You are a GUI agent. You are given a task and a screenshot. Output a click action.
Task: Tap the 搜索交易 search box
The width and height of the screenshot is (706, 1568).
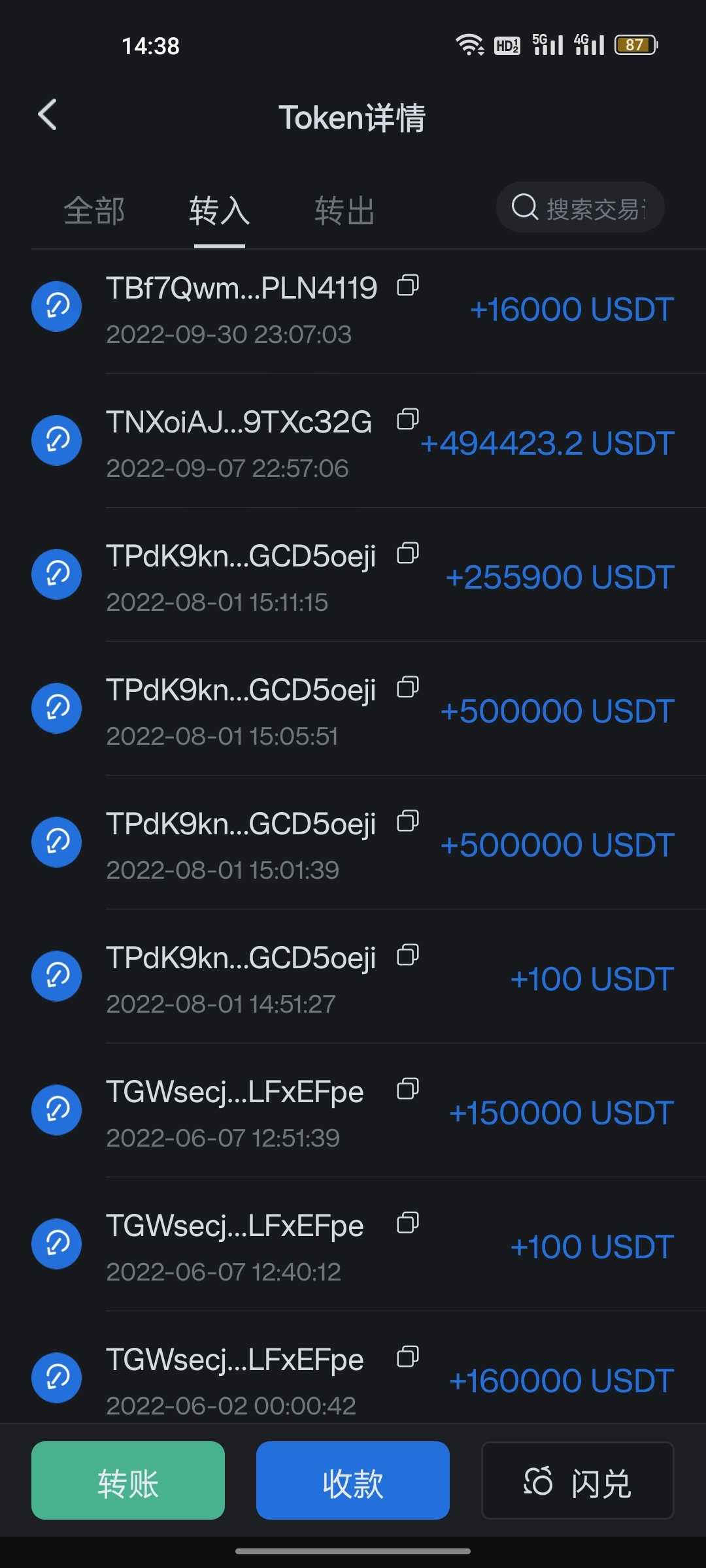580,208
